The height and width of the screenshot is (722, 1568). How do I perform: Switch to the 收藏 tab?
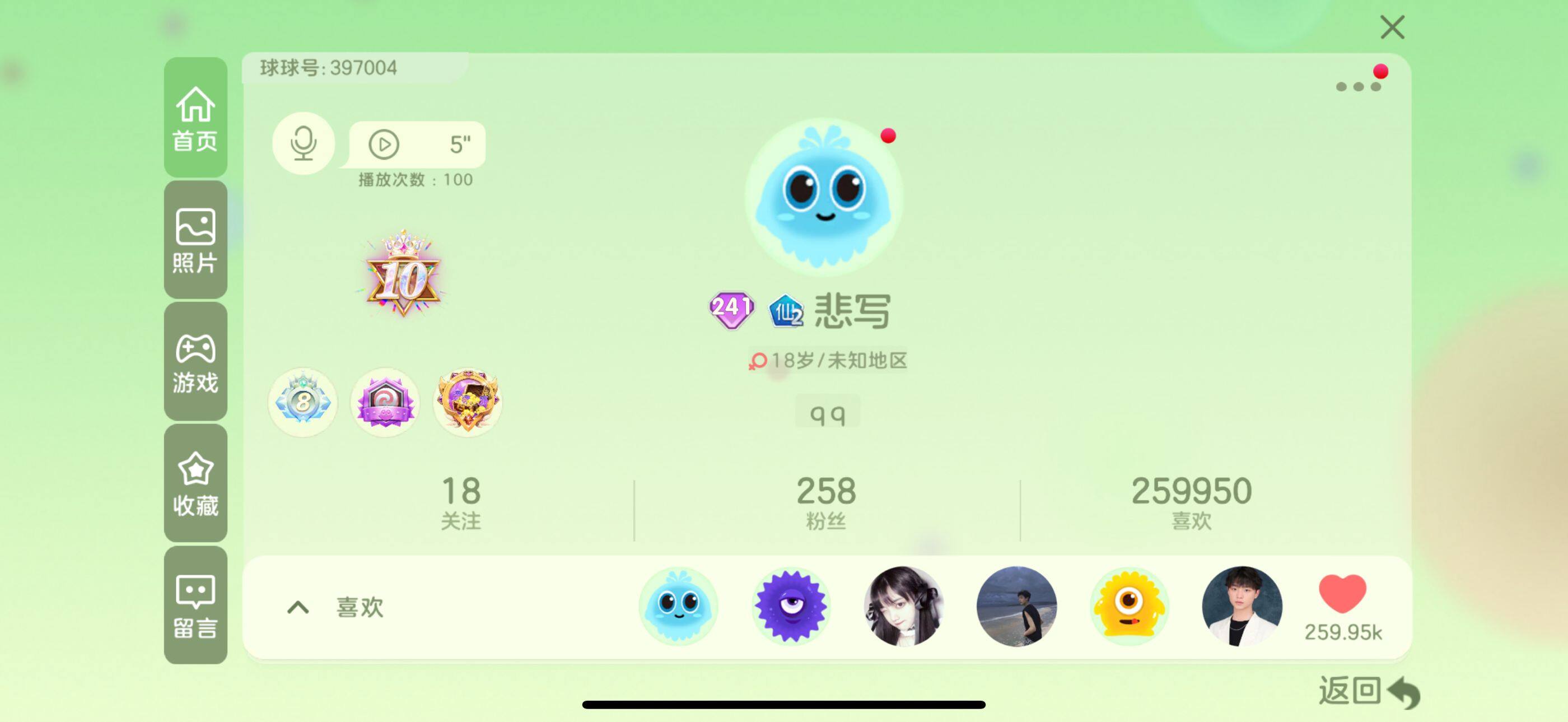[x=195, y=483]
